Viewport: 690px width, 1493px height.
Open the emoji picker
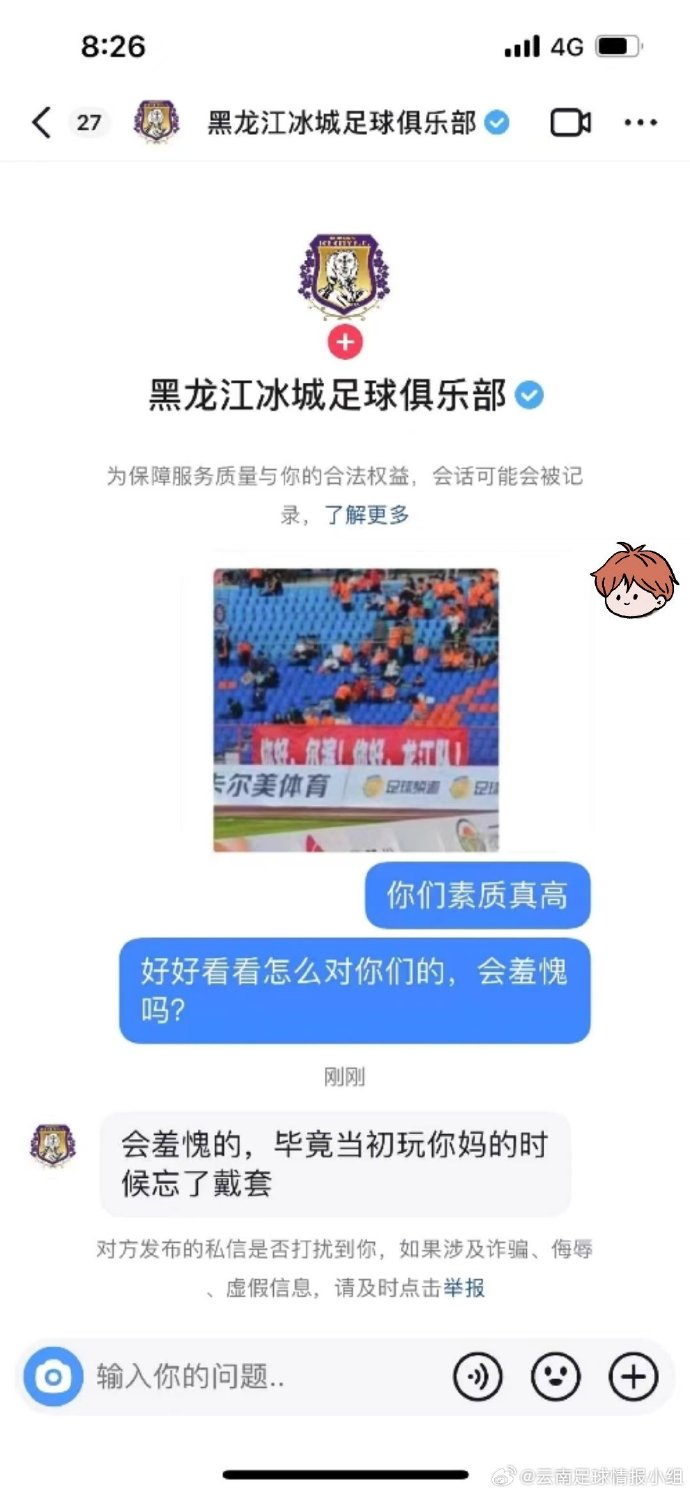555,1377
